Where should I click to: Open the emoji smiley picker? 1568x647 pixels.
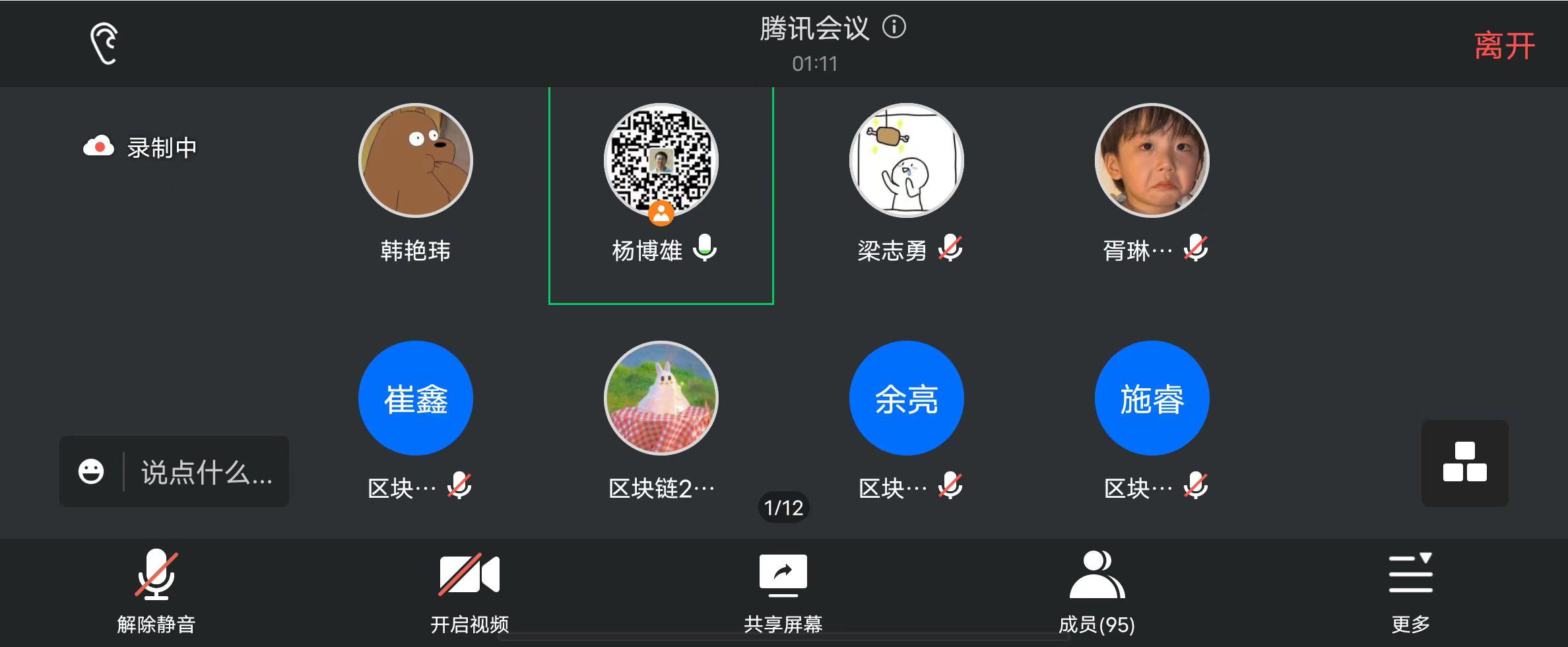91,471
